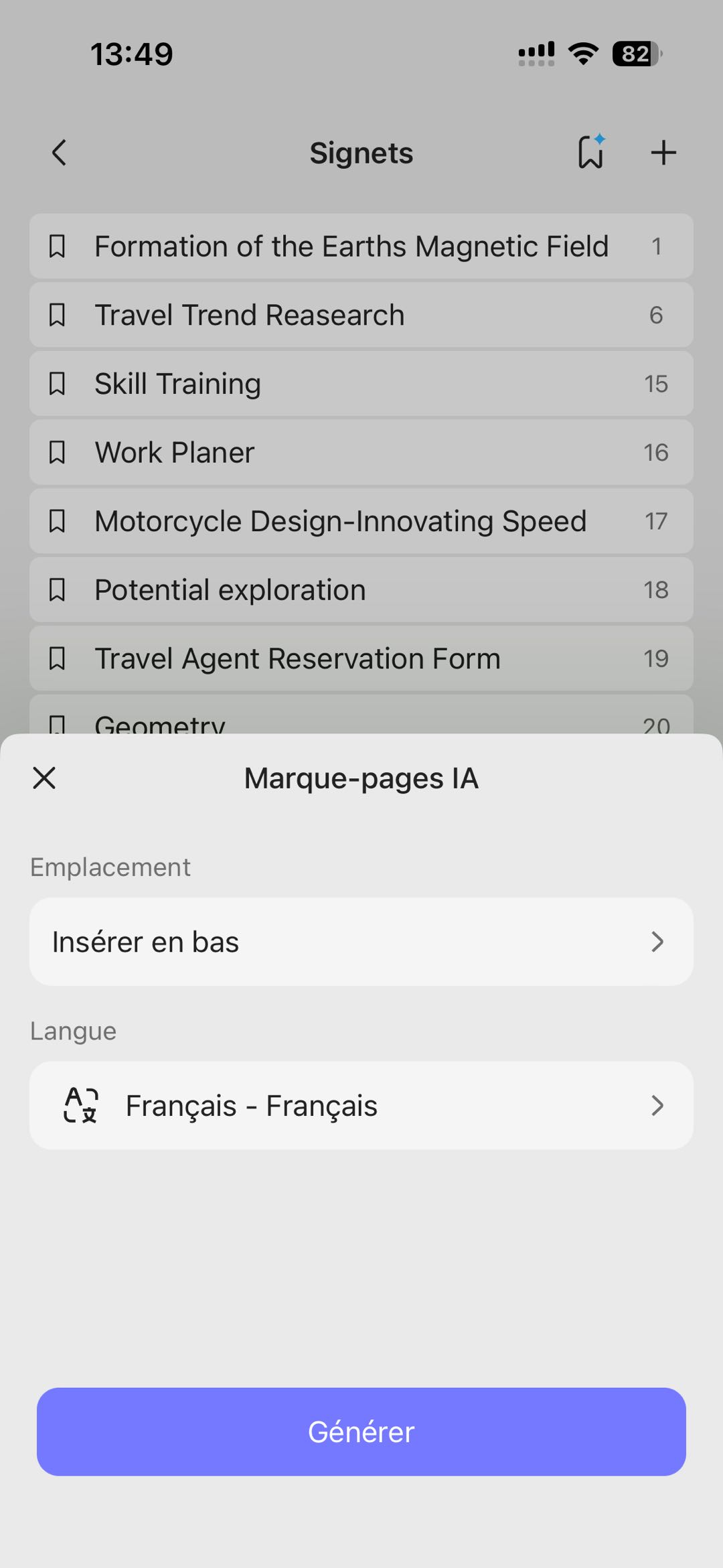Tap the Marque-pages IA title

pos(361,778)
